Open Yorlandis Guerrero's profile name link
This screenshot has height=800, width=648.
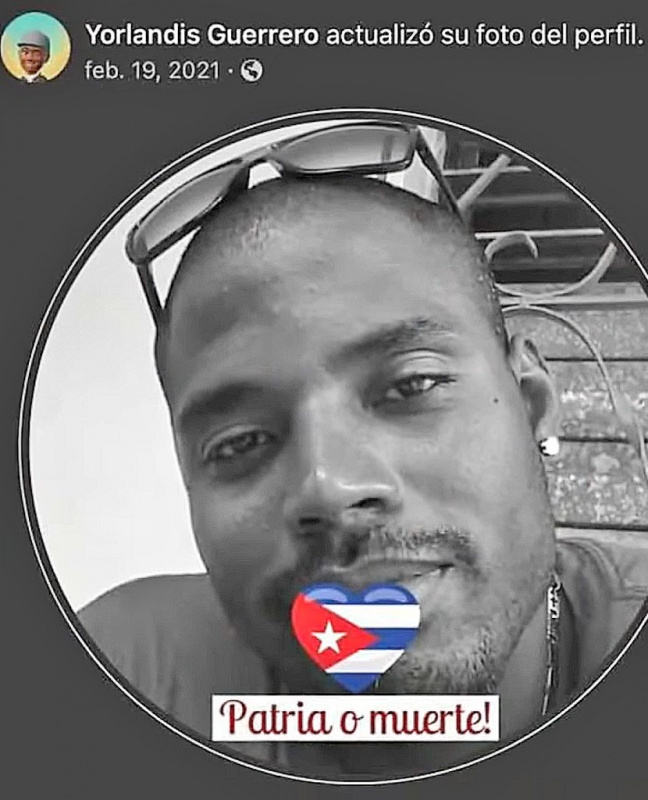[x=203, y=35]
